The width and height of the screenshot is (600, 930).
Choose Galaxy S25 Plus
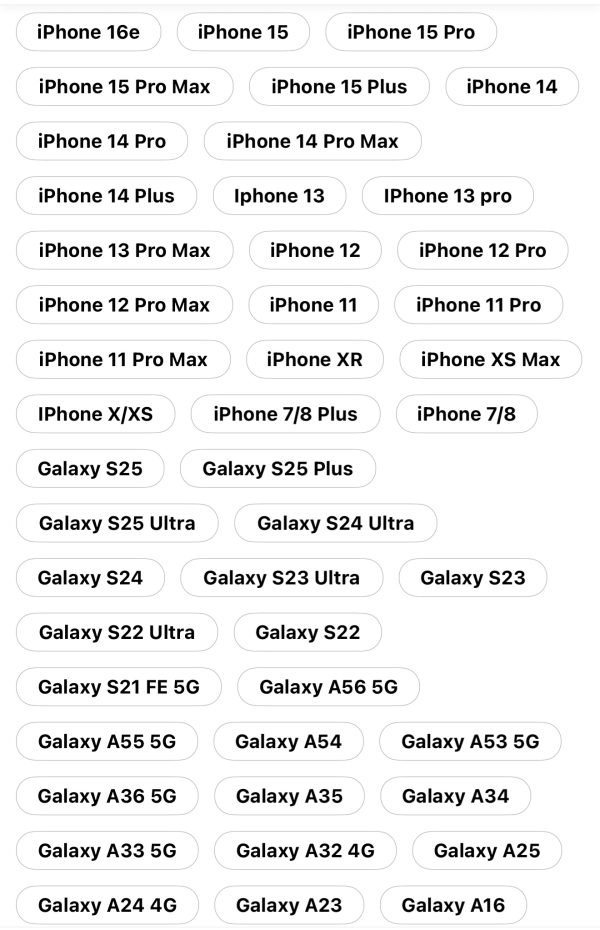click(278, 468)
